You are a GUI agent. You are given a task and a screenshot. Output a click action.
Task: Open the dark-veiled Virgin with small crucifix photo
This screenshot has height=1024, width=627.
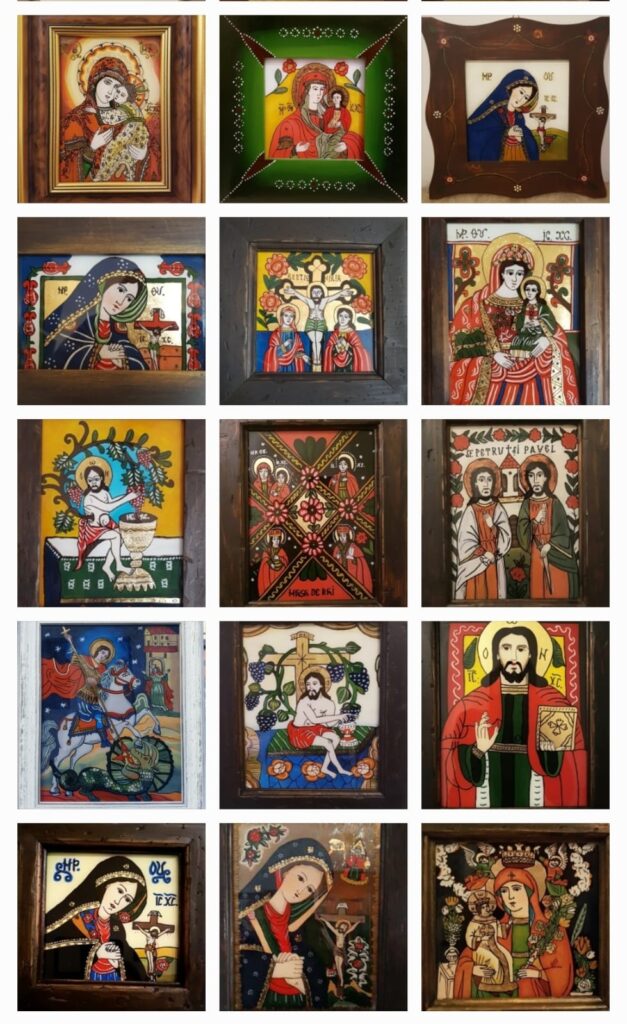pyautogui.click(x=111, y=917)
